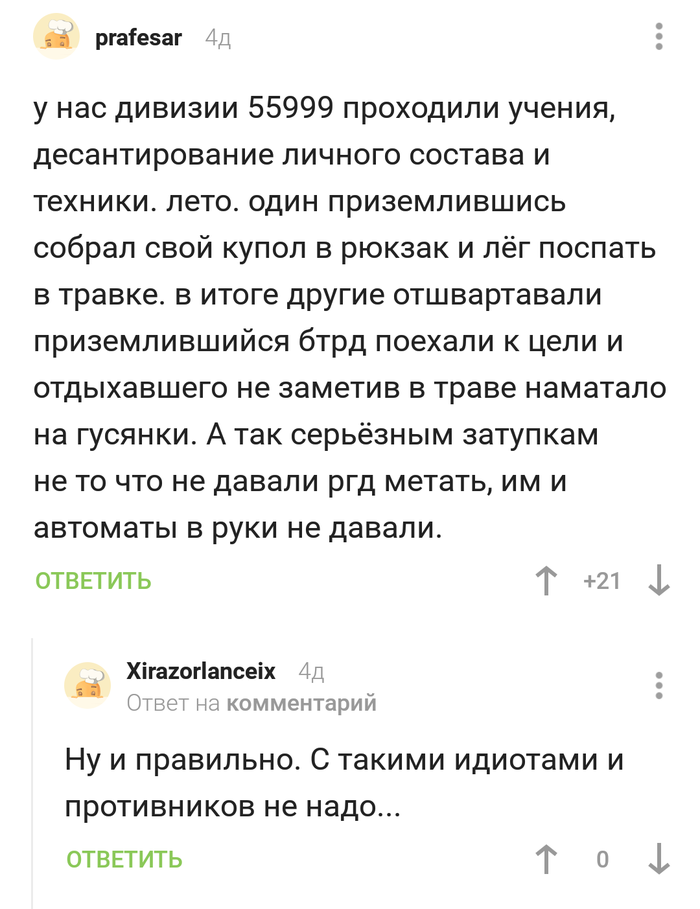Tap prafesar's avatar picture

pyautogui.click(x=57, y=38)
